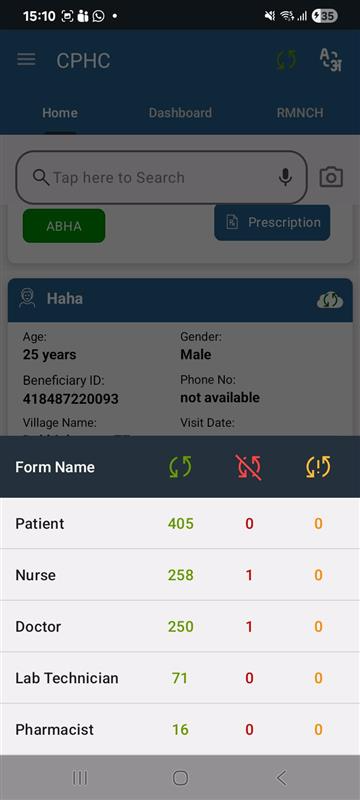Open the camera scanner icon
This screenshot has height=800, width=360.
pos(331,178)
